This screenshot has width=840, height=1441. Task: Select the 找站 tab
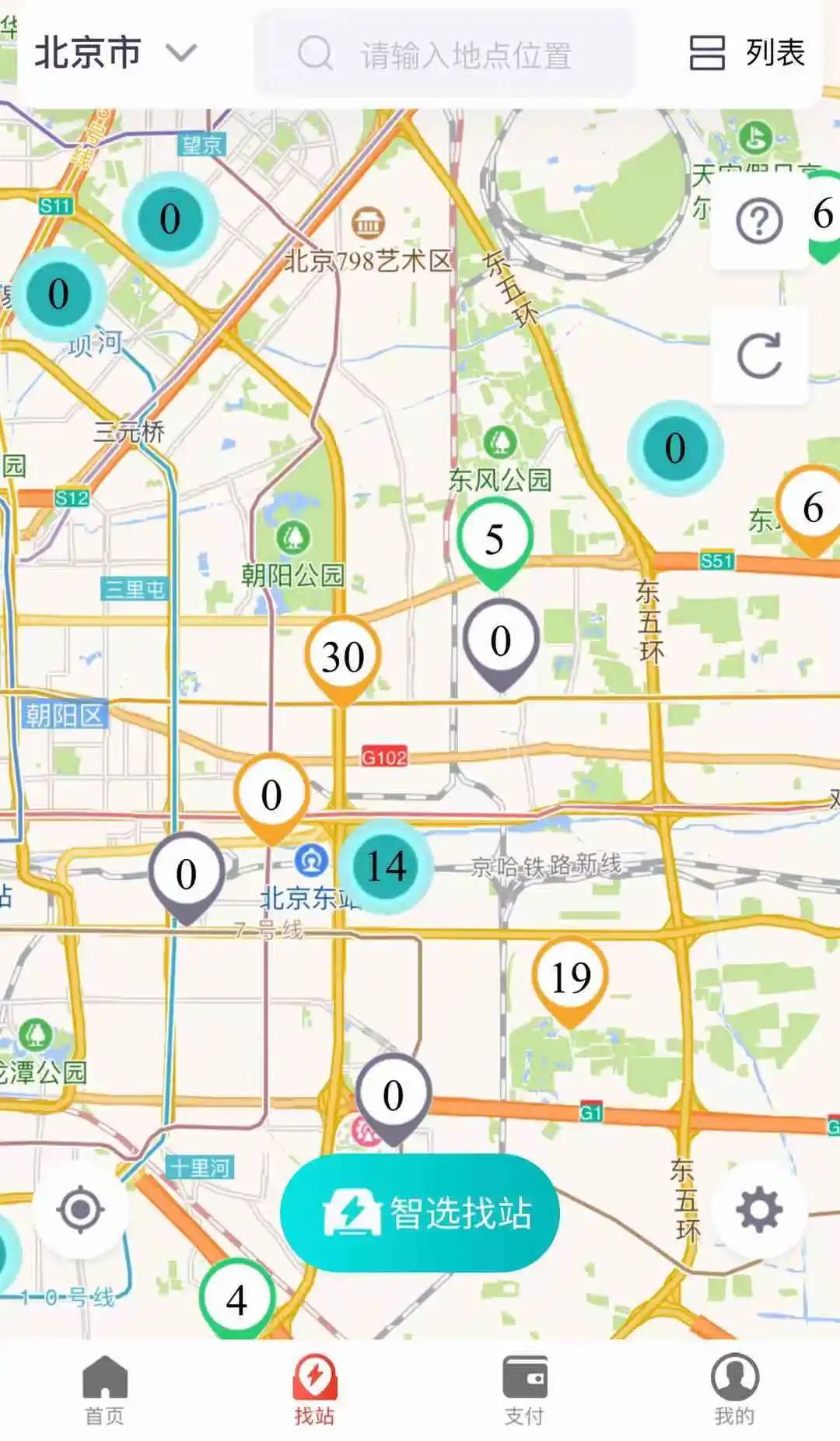314,1390
